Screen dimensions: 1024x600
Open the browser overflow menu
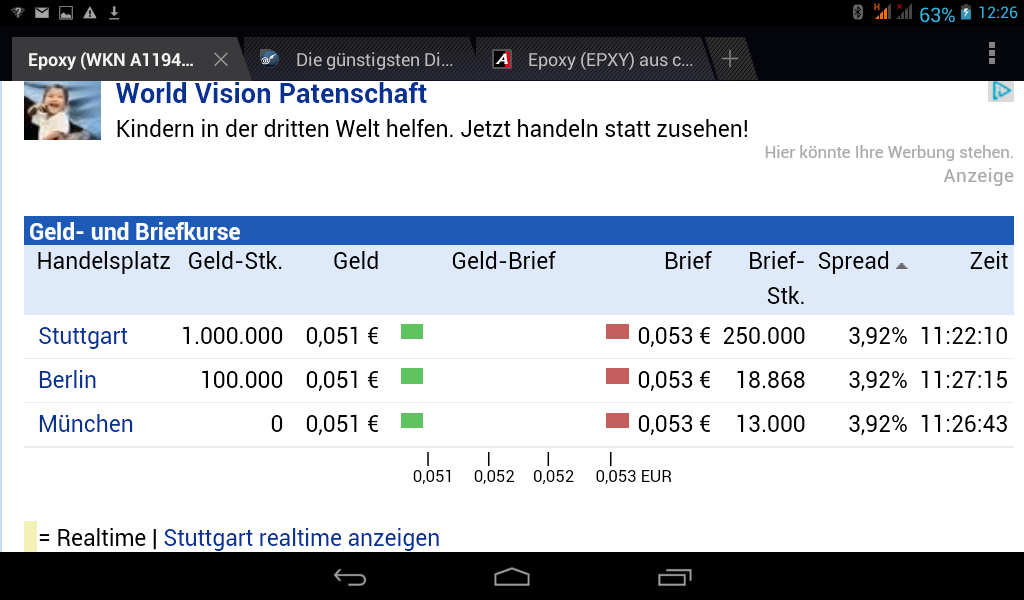pos(991,54)
